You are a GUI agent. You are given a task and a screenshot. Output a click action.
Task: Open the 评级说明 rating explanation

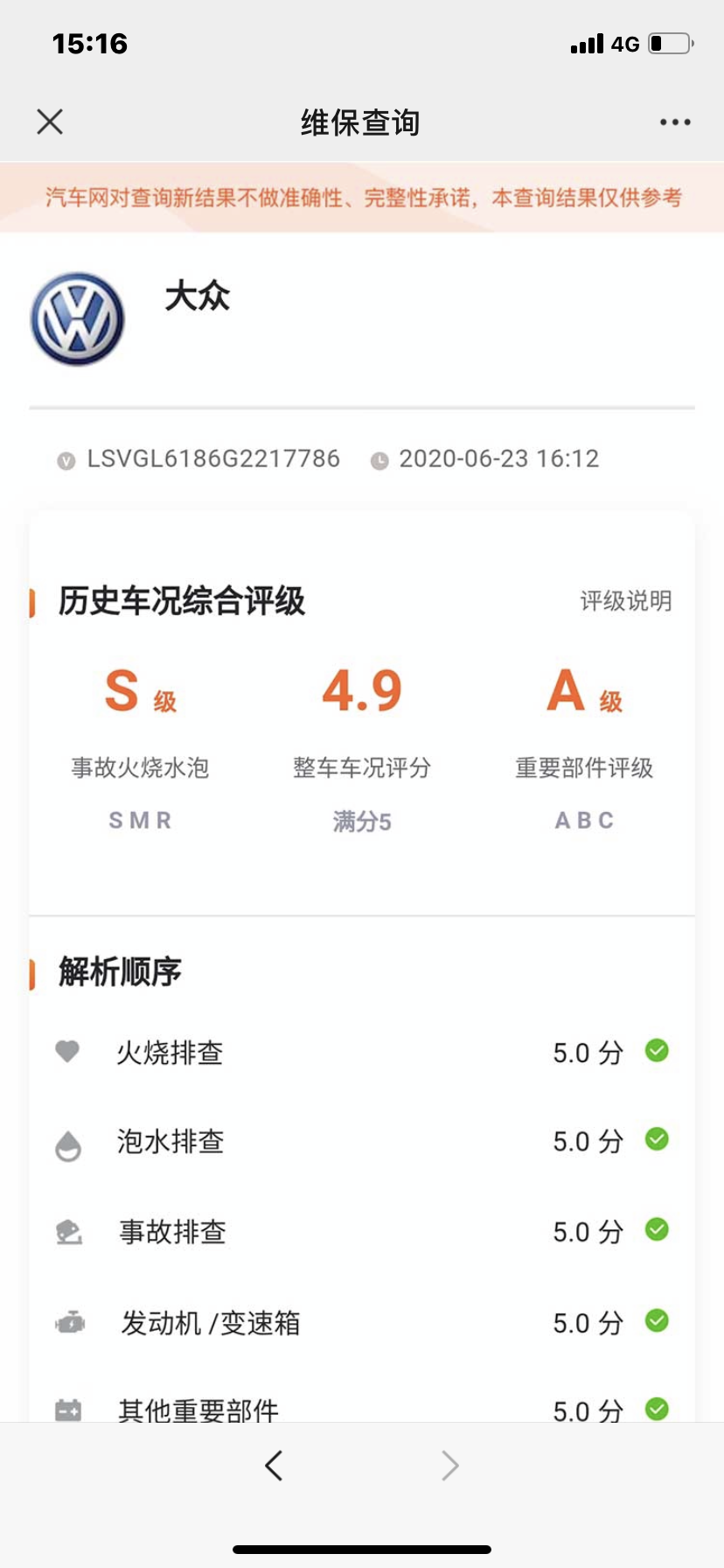(625, 601)
